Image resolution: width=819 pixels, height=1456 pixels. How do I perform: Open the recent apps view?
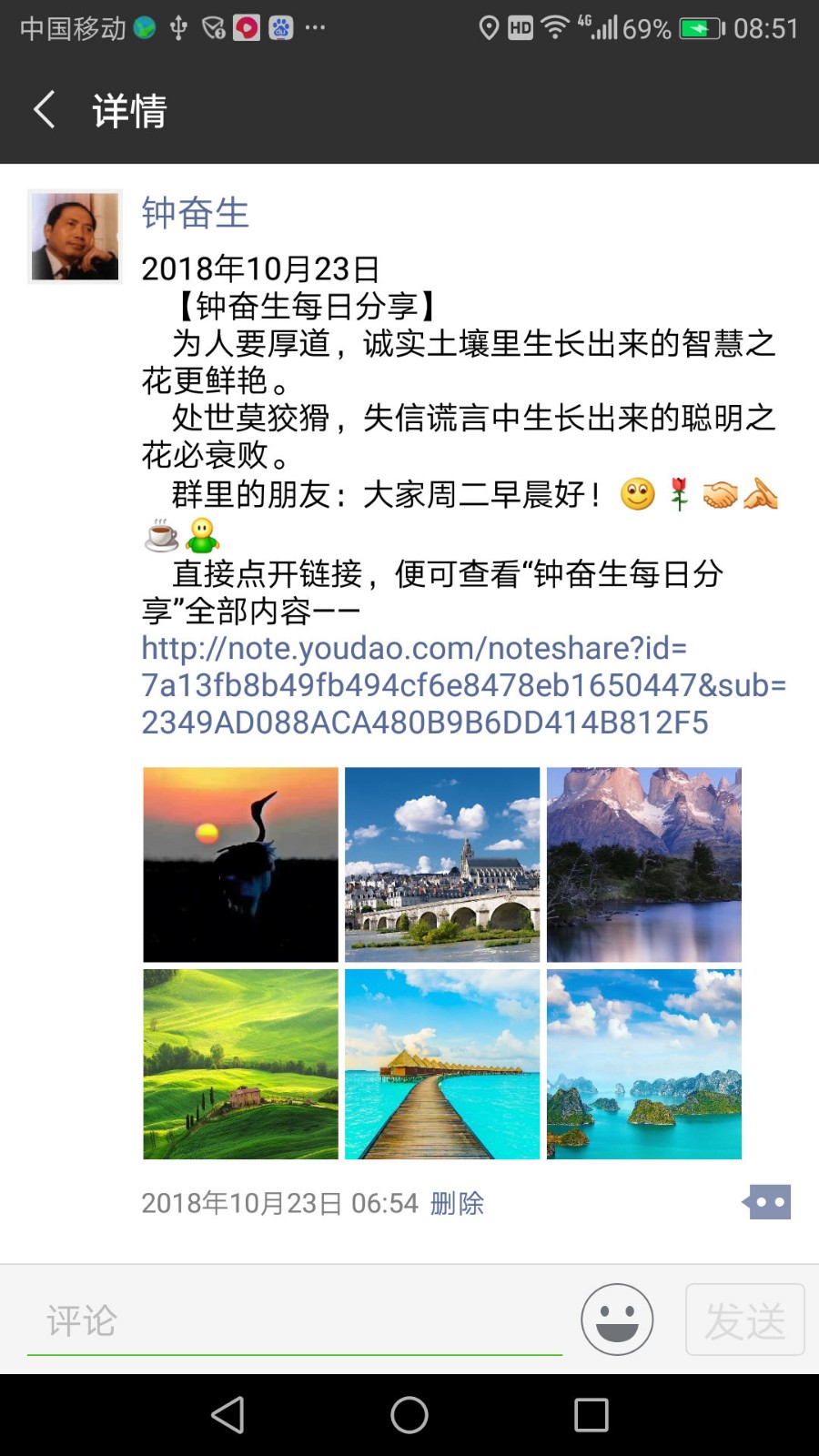[591, 1415]
